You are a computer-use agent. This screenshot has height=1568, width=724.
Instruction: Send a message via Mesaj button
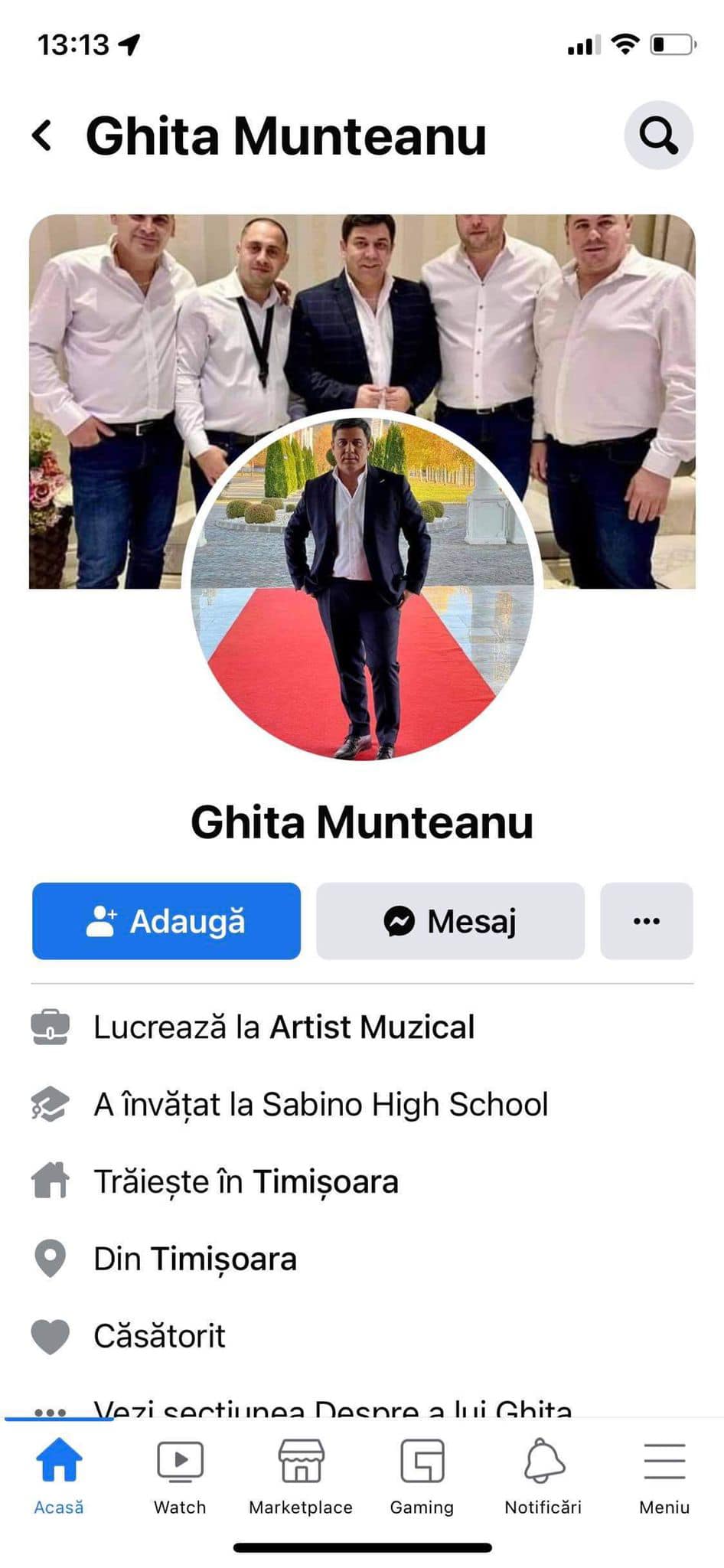point(450,921)
